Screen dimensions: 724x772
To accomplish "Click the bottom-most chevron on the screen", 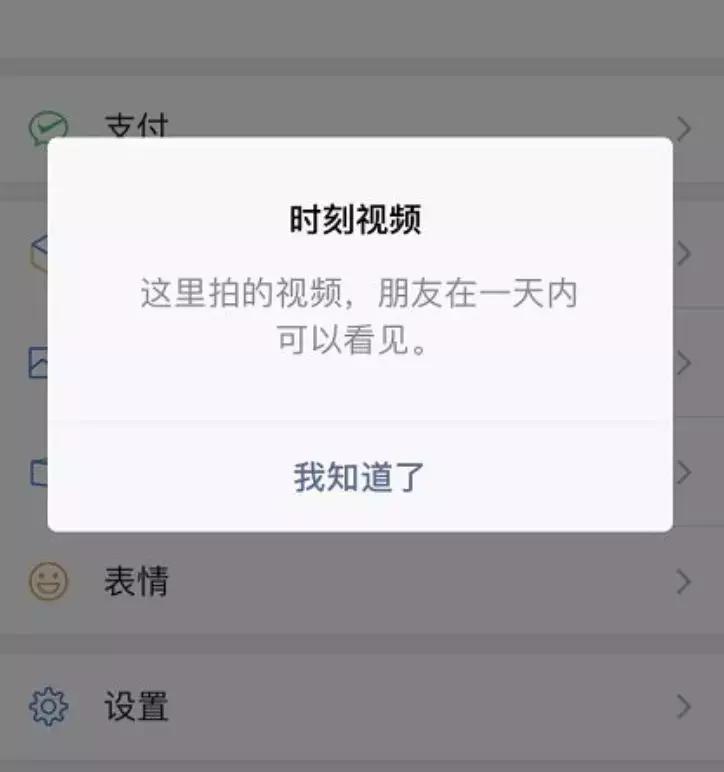I will (684, 704).
